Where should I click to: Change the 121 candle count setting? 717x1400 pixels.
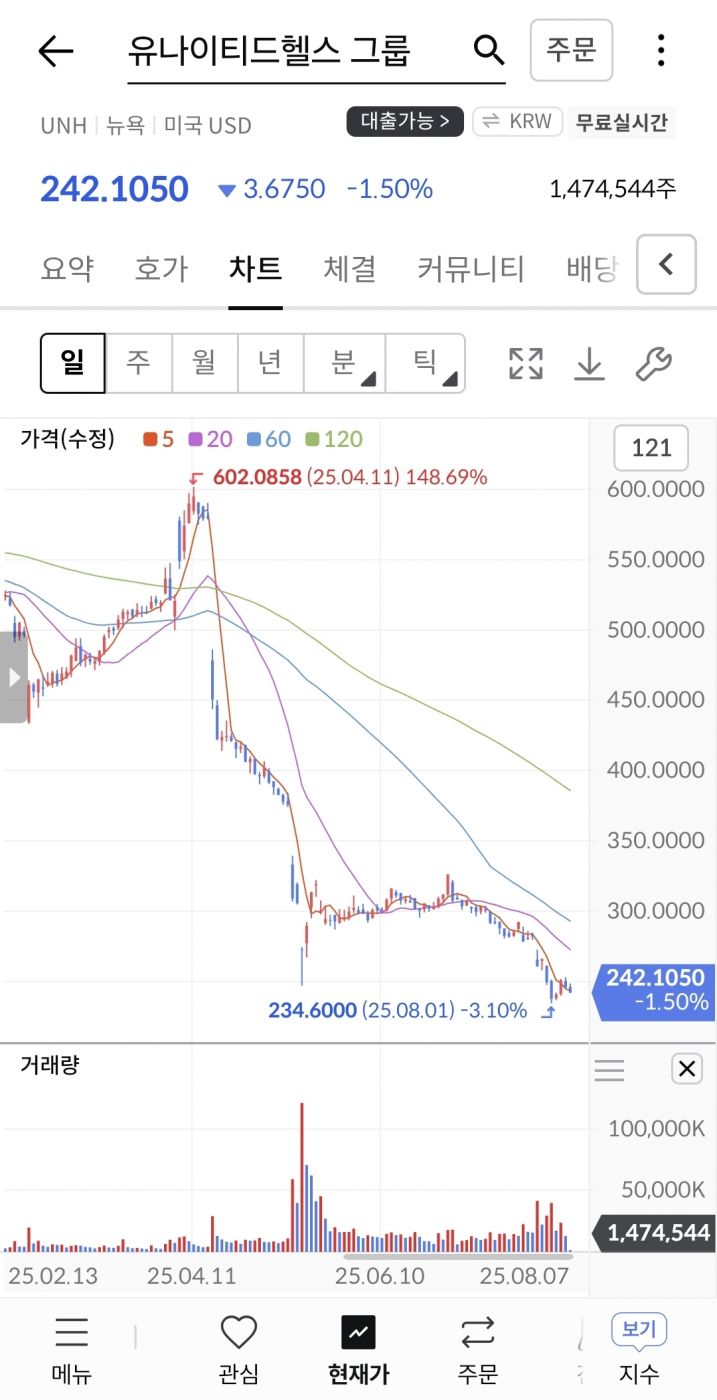(x=651, y=448)
